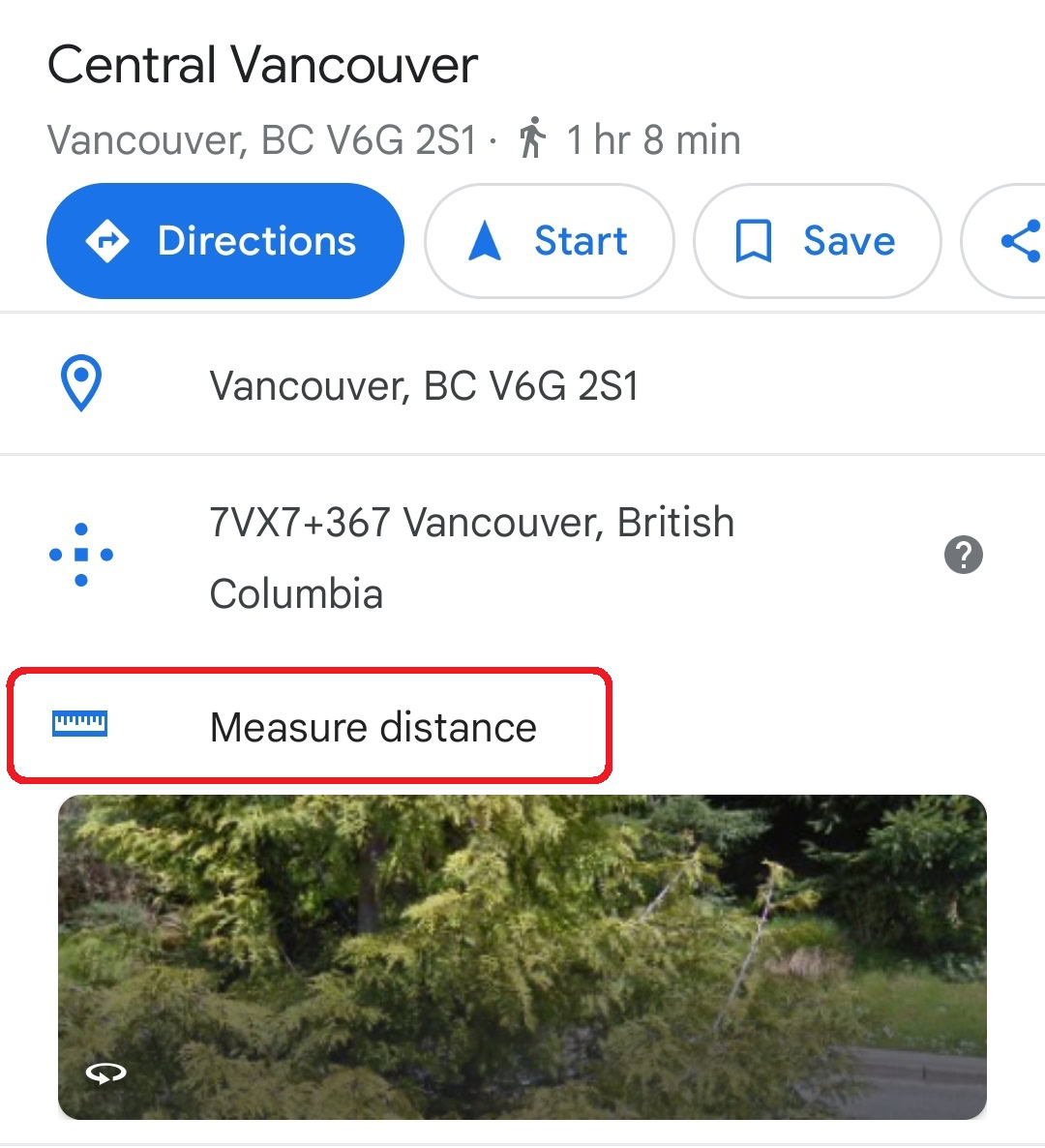Open the Vancouver, BC V6G 2S1 address row
Viewport: 1045px width, 1148px height.
(x=424, y=386)
